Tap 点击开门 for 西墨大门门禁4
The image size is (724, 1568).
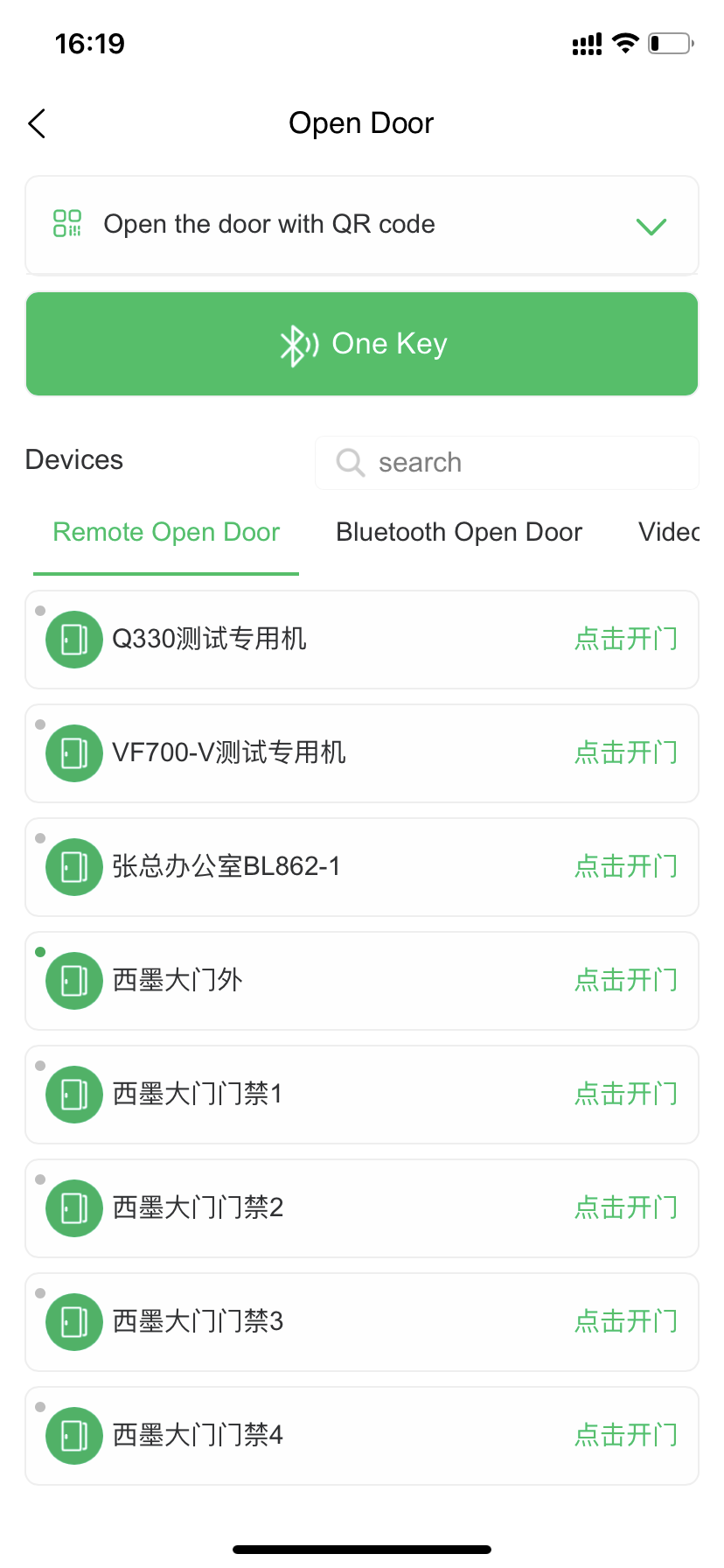click(x=626, y=1436)
